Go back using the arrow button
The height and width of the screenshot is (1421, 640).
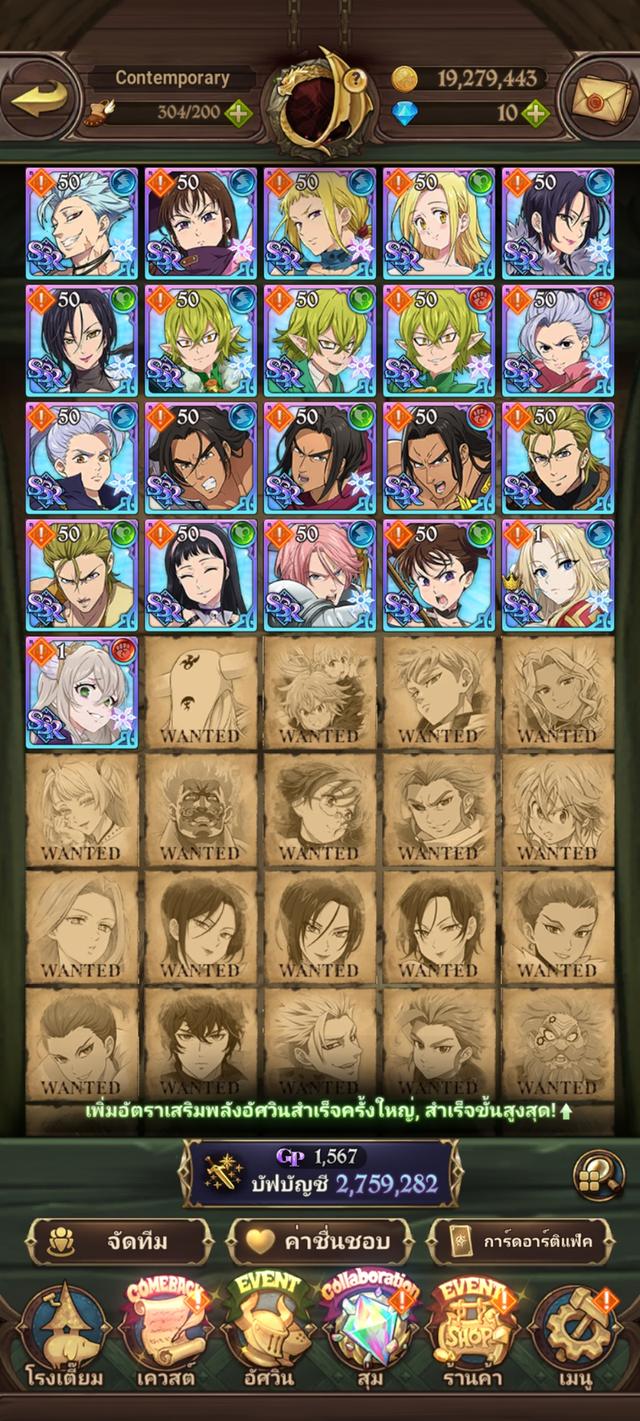42,97
